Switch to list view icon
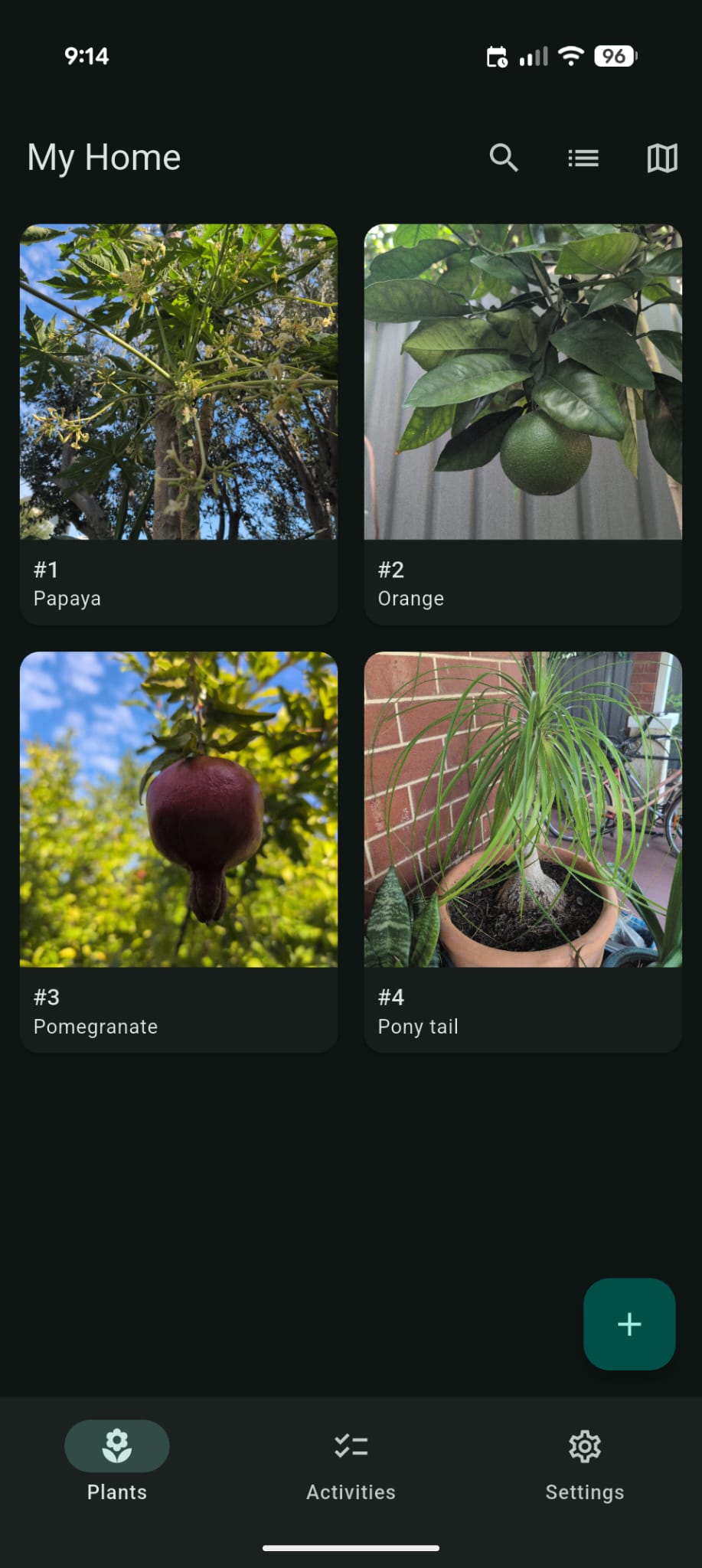Screen dimensions: 702x1568 pos(583,158)
